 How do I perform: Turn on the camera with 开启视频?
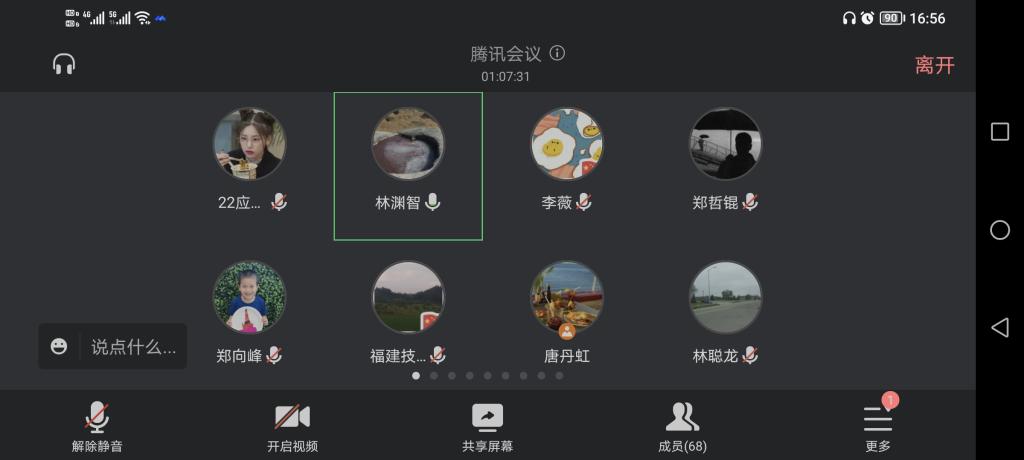point(292,426)
